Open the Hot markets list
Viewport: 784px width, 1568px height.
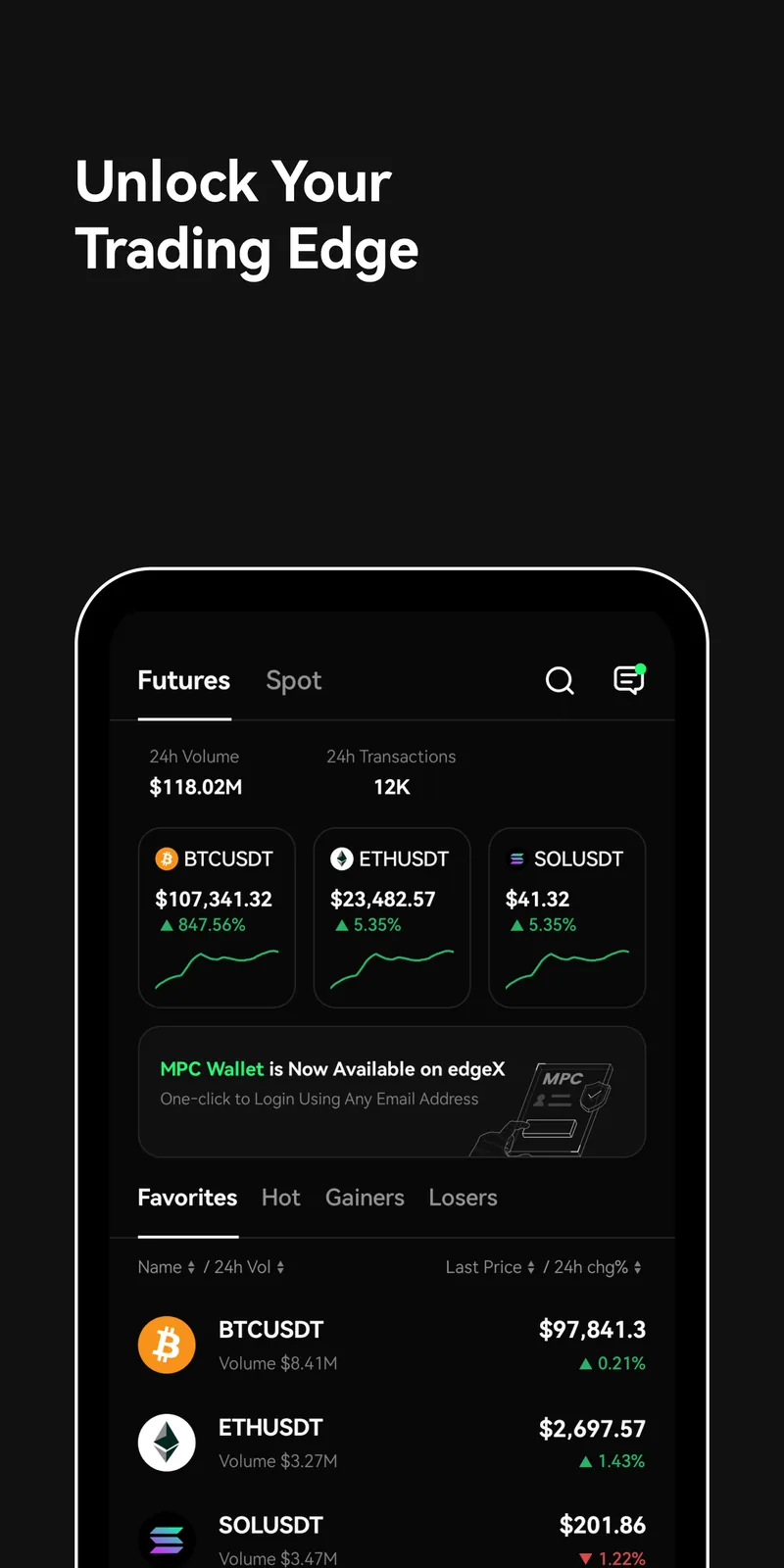coord(281,1197)
